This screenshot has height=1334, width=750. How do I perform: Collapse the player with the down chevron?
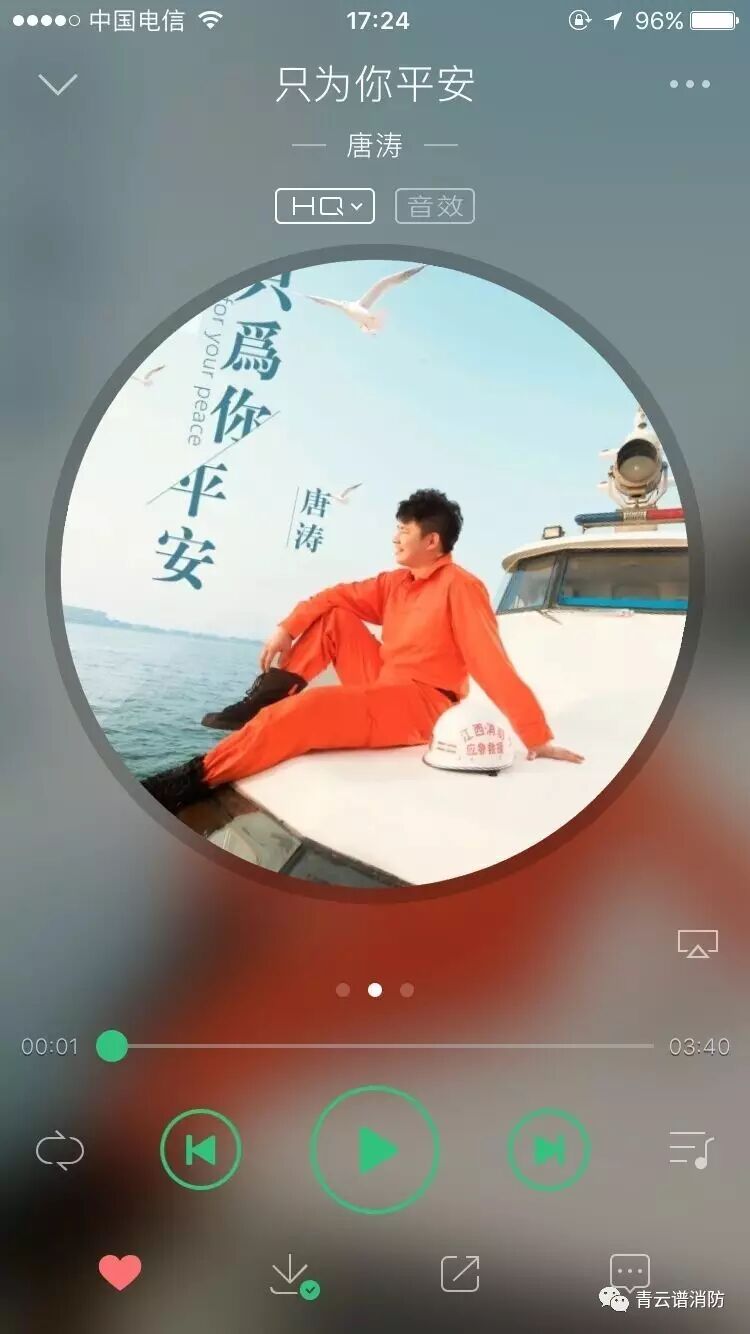point(57,84)
